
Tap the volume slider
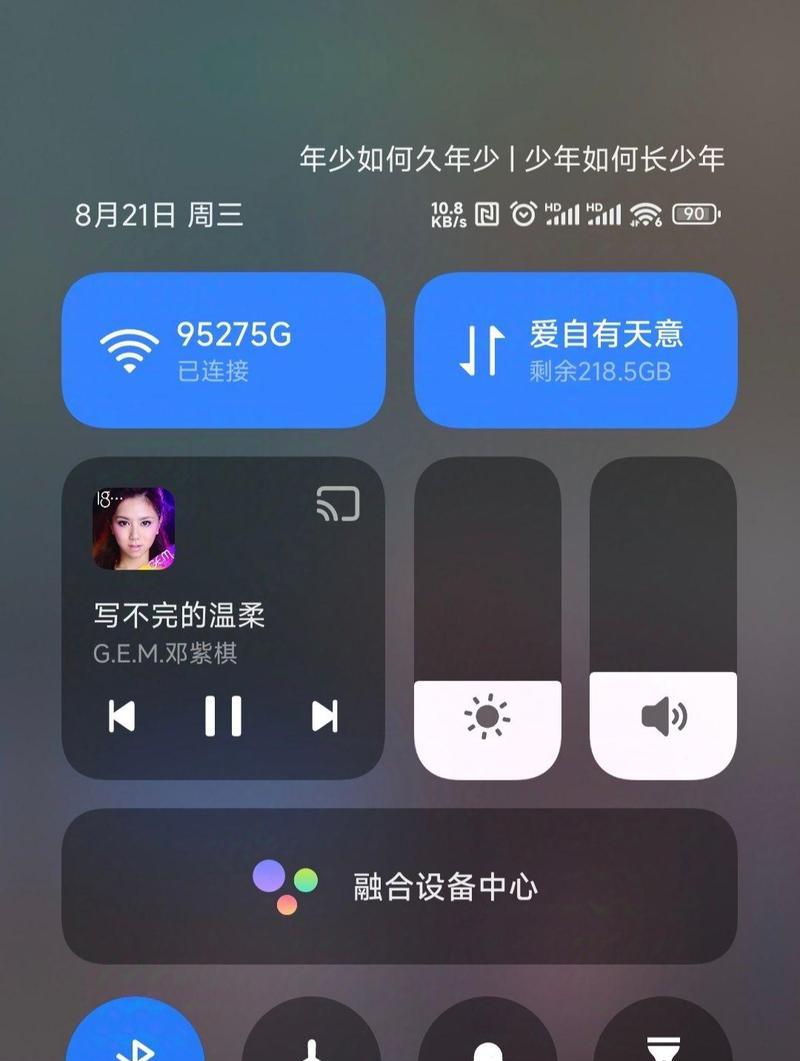[x=663, y=618]
